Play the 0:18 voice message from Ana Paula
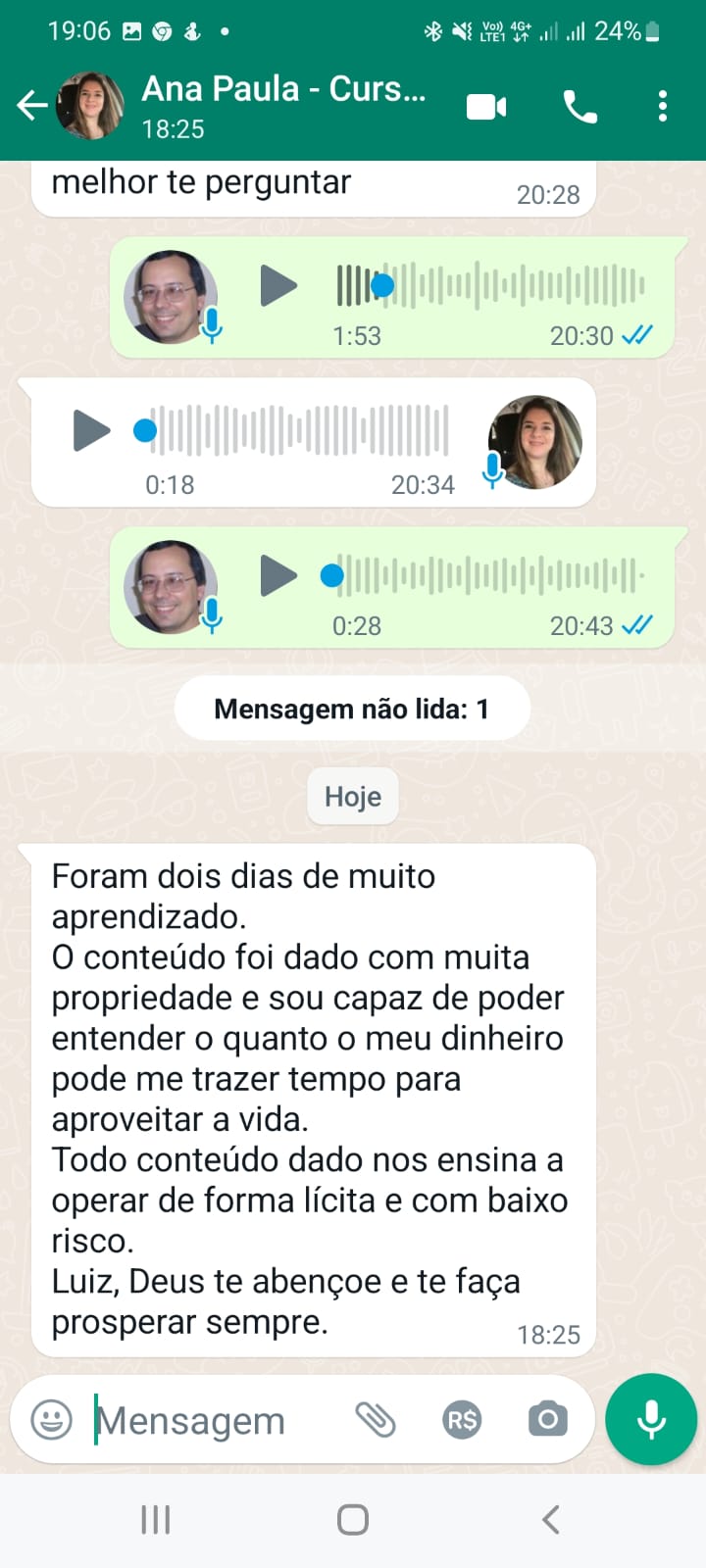Viewport: 706px width, 1568px height. coord(91,430)
